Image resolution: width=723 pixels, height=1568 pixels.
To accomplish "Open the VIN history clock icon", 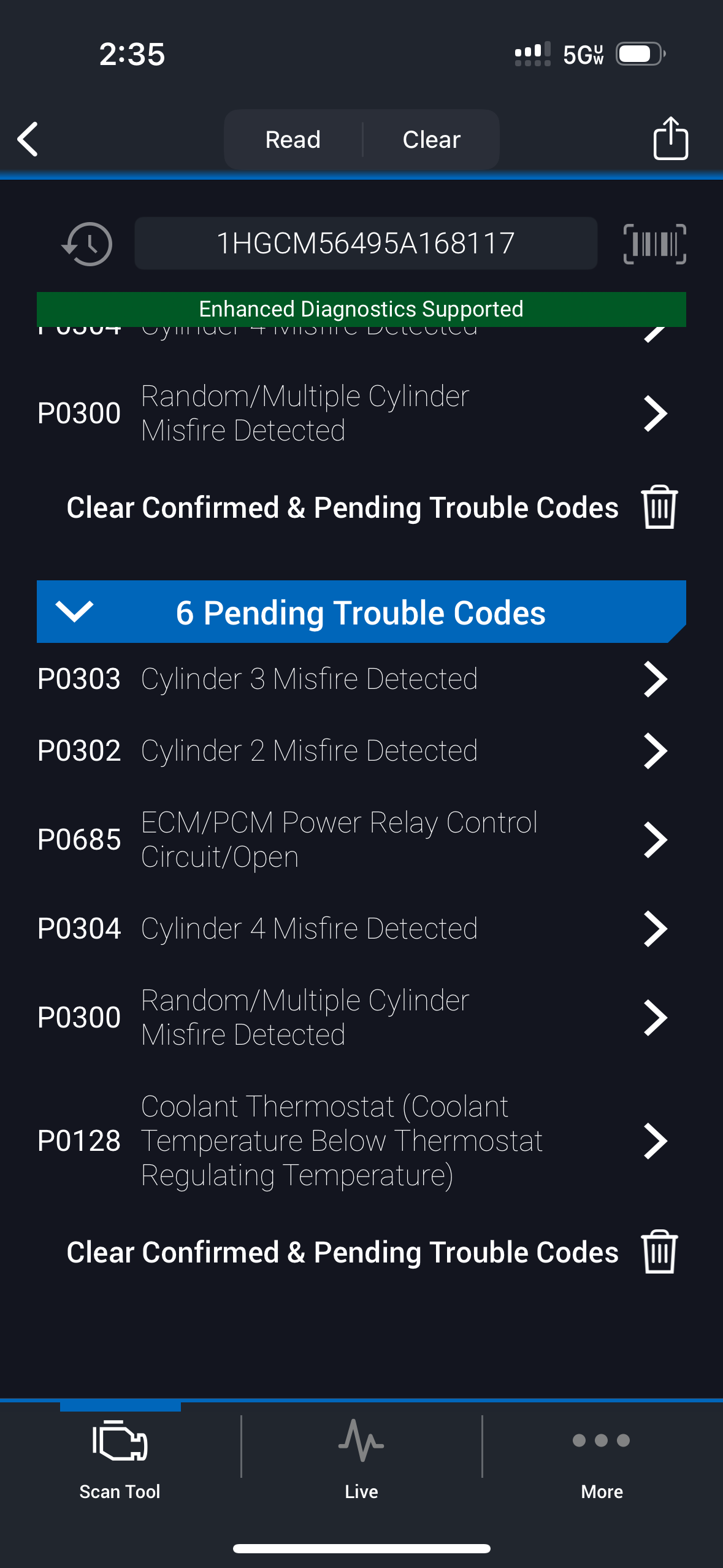I will coord(87,244).
